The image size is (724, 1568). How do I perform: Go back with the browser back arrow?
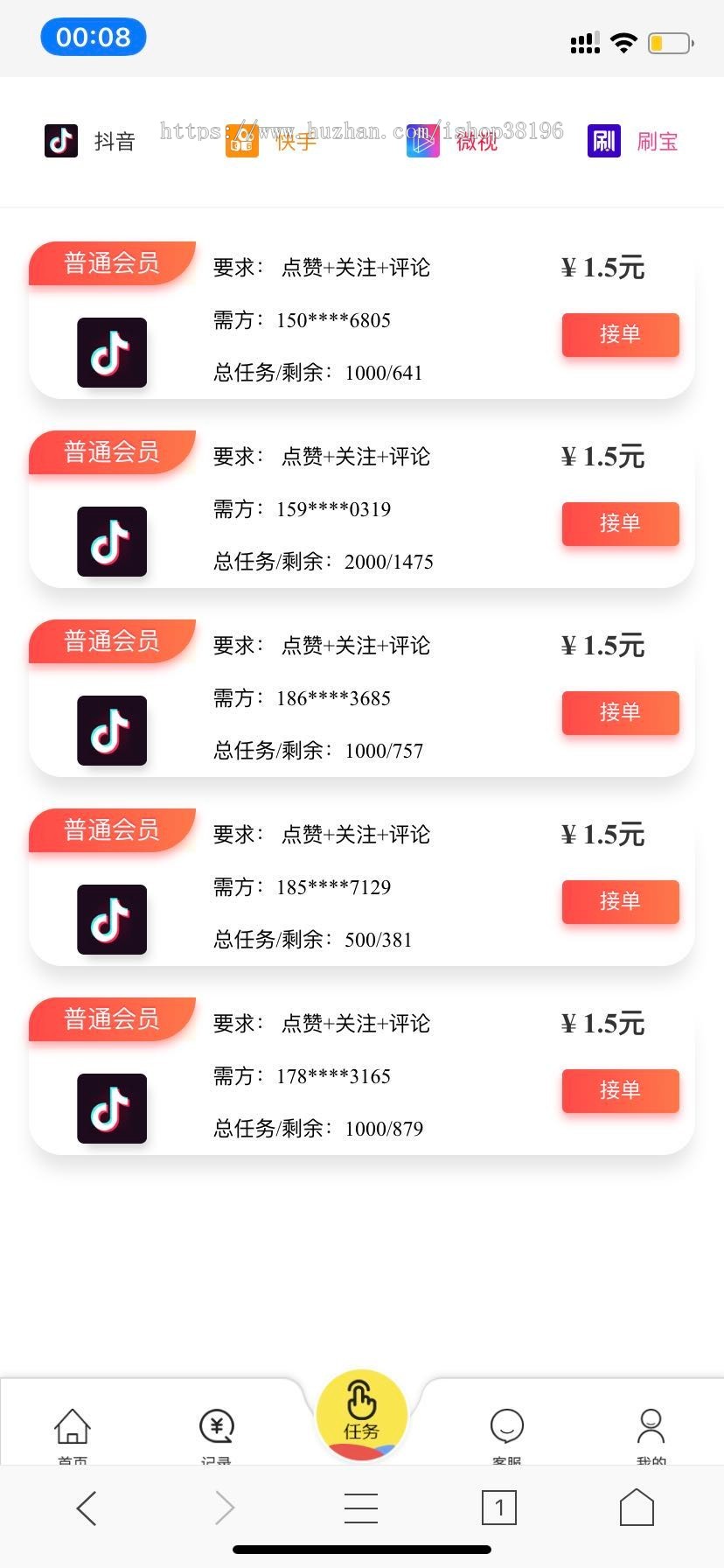coord(87,1508)
